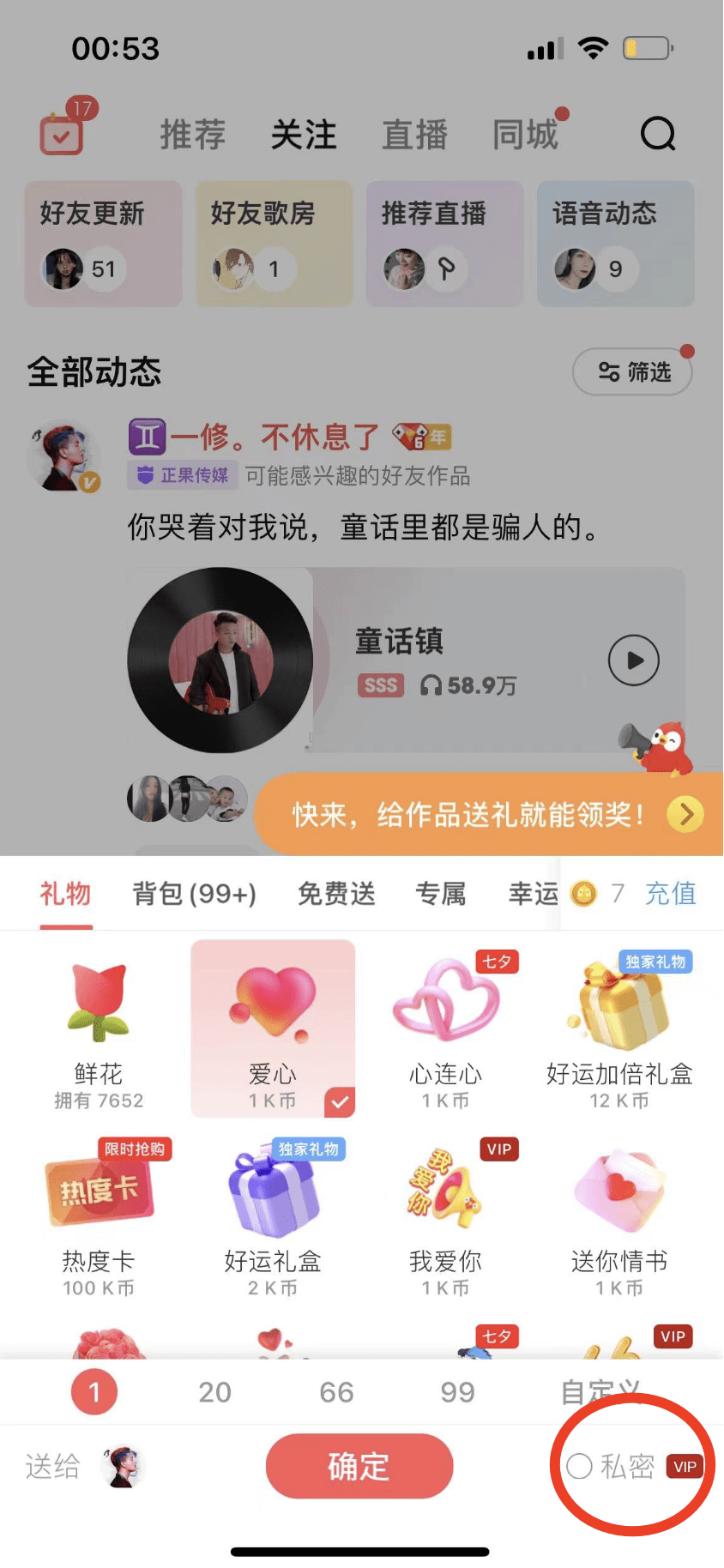Set gift quantity to 99
The width and height of the screenshot is (724, 1568).
457,1391
